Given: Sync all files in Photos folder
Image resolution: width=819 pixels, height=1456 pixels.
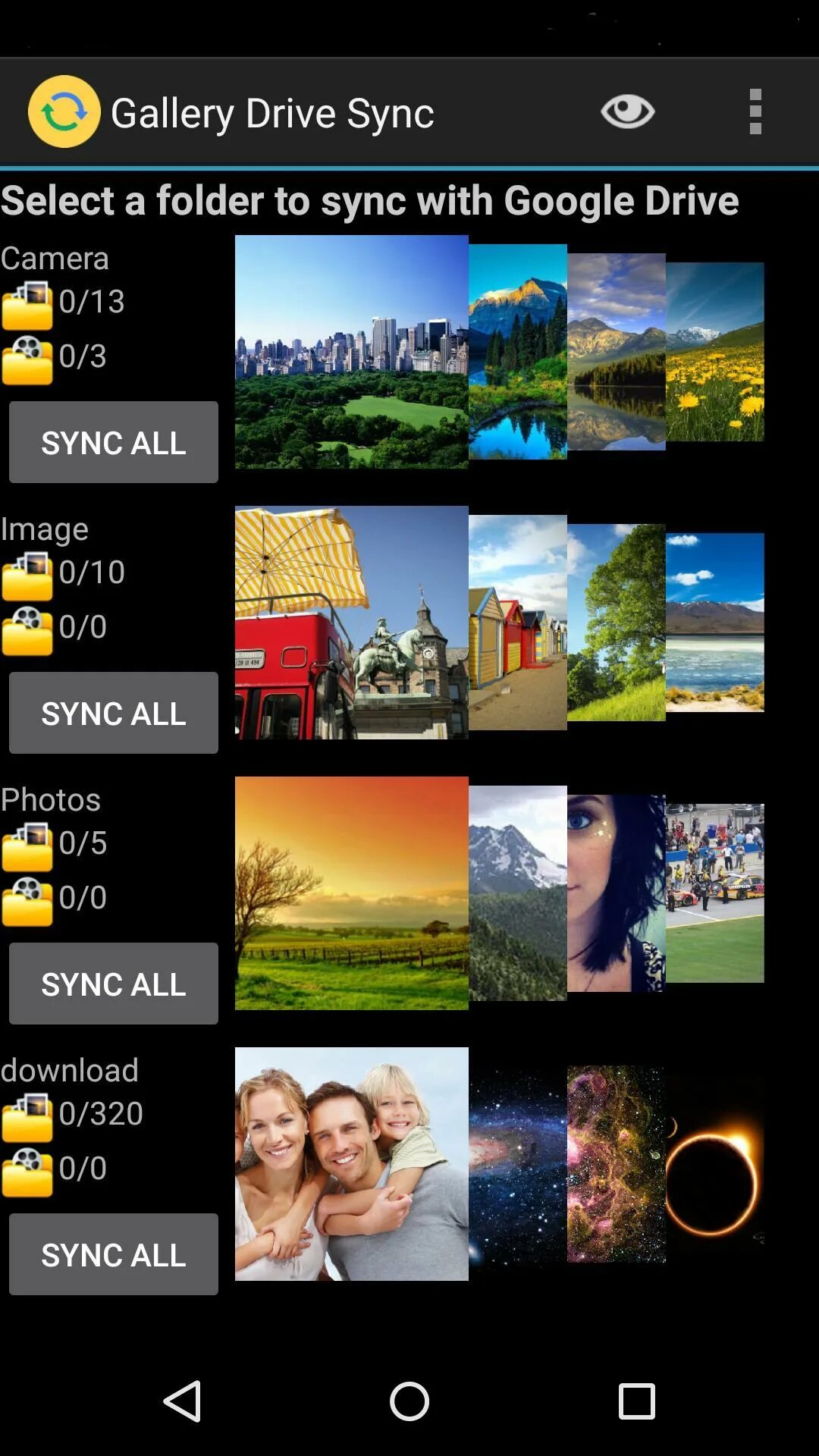Looking at the screenshot, I should pos(114,984).
